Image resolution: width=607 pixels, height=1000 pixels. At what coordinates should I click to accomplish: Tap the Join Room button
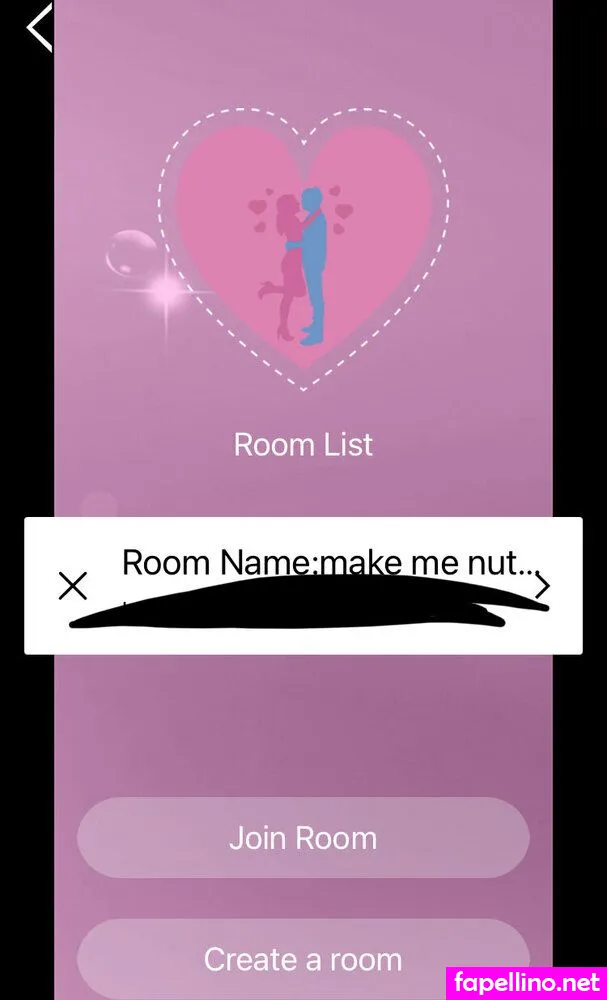(303, 838)
